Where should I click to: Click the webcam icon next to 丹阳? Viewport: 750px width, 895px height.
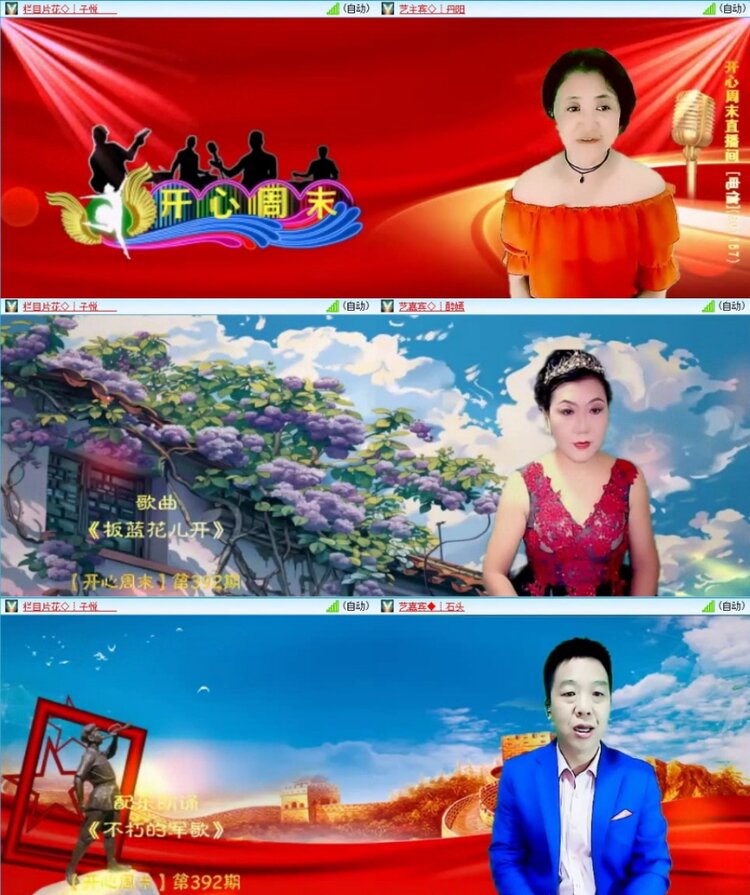388,8
